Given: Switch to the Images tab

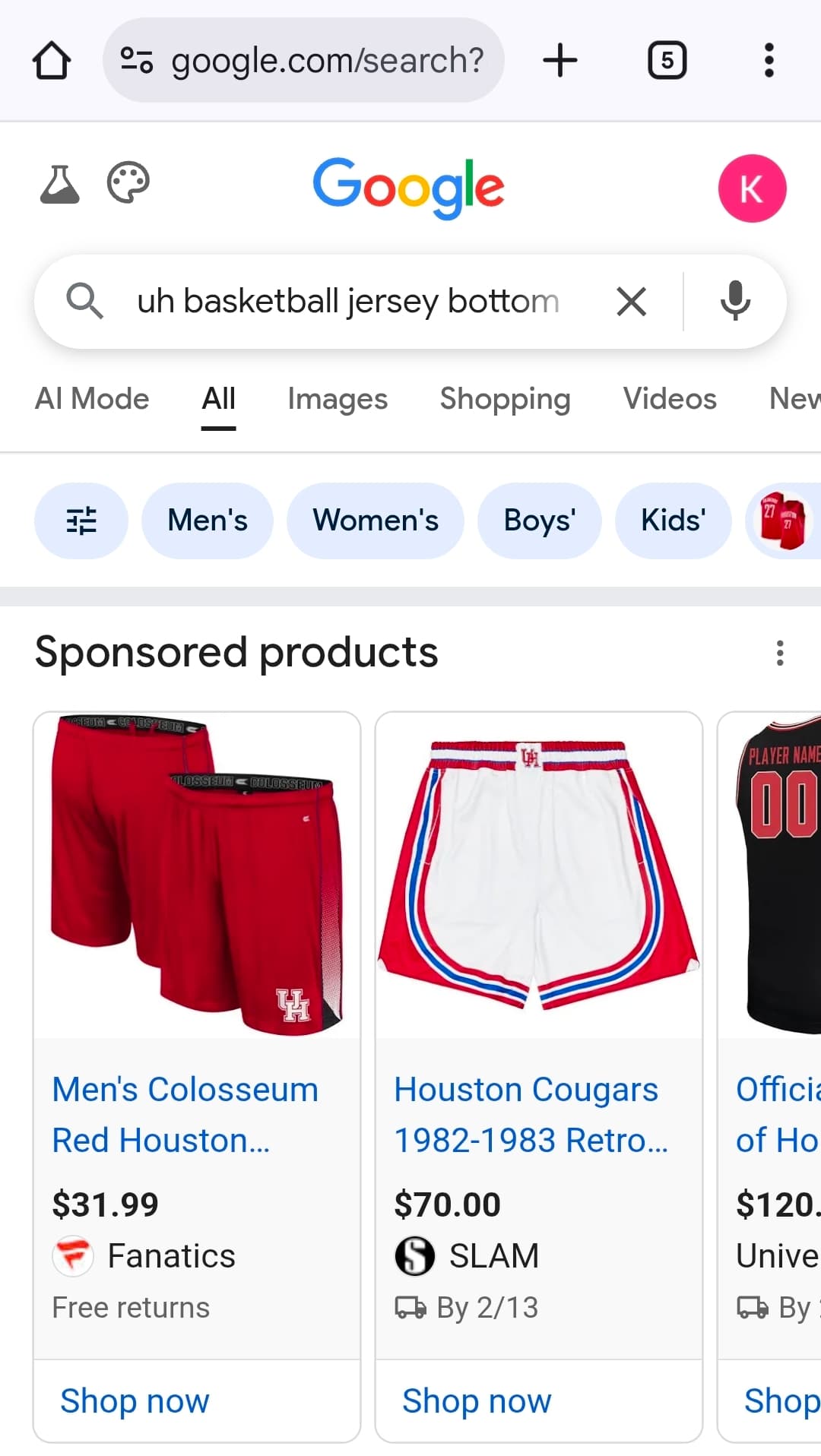Looking at the screenshot, I should click(338, 399).
